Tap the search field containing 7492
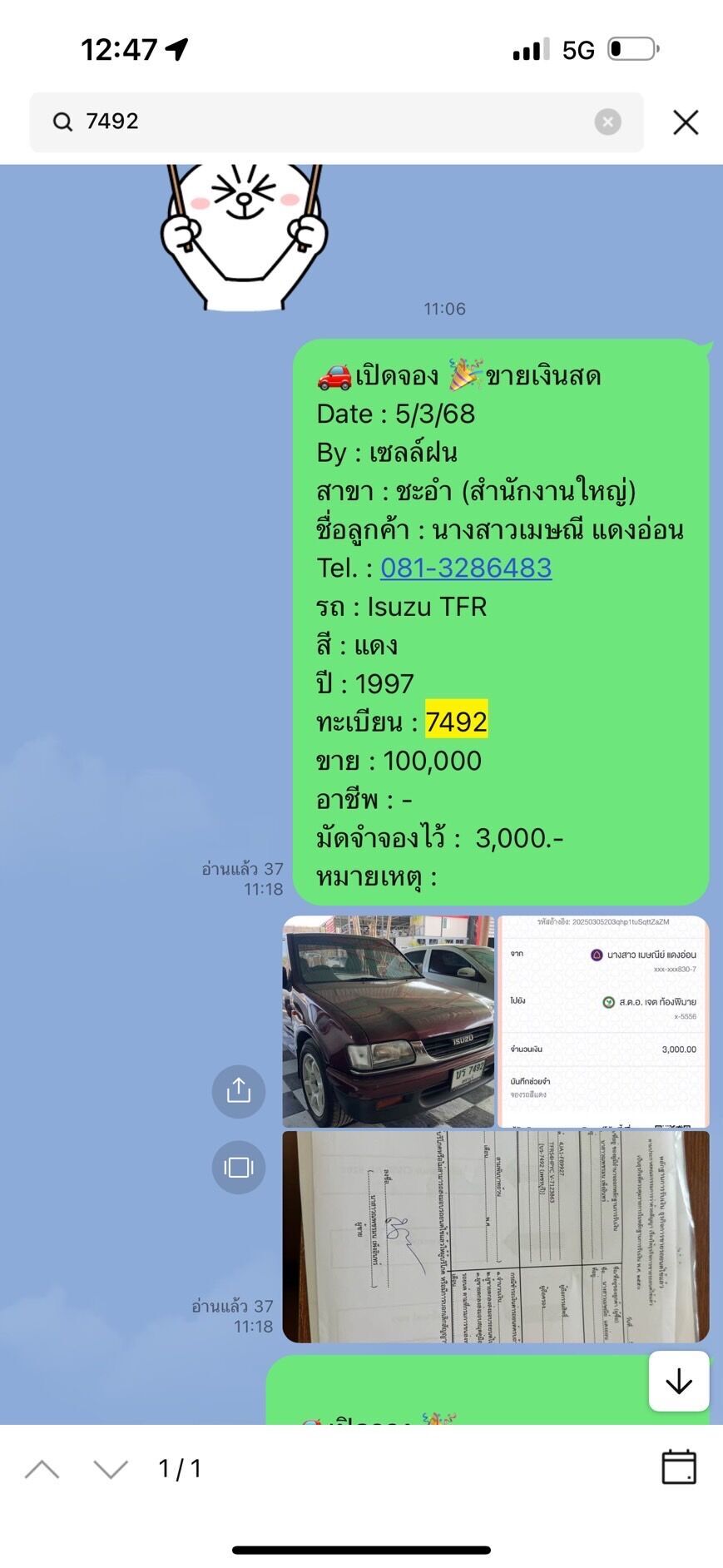The image size is (723, 1568). pos(336,122)
